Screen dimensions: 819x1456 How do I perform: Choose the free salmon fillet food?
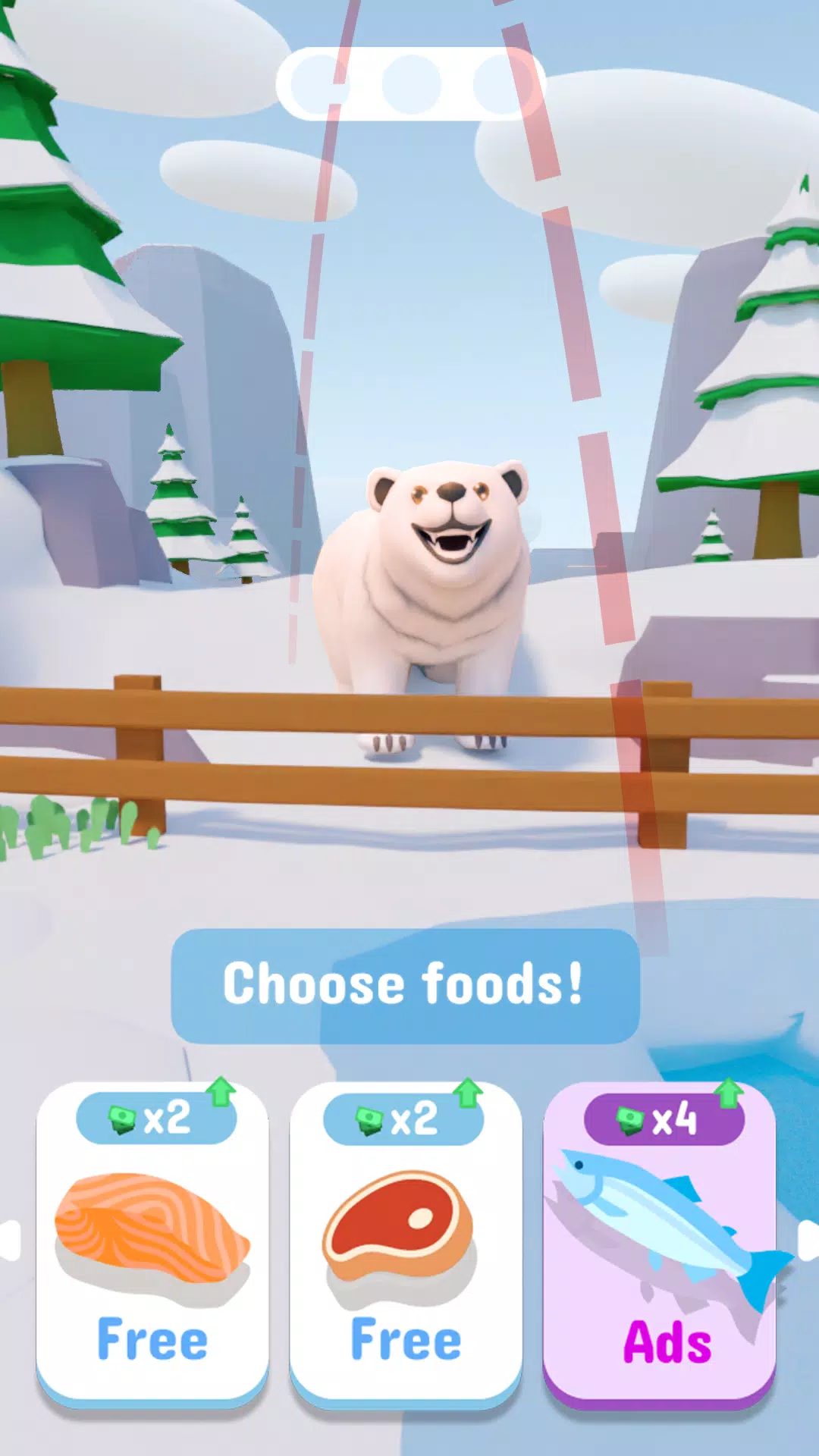point(152,1244)
